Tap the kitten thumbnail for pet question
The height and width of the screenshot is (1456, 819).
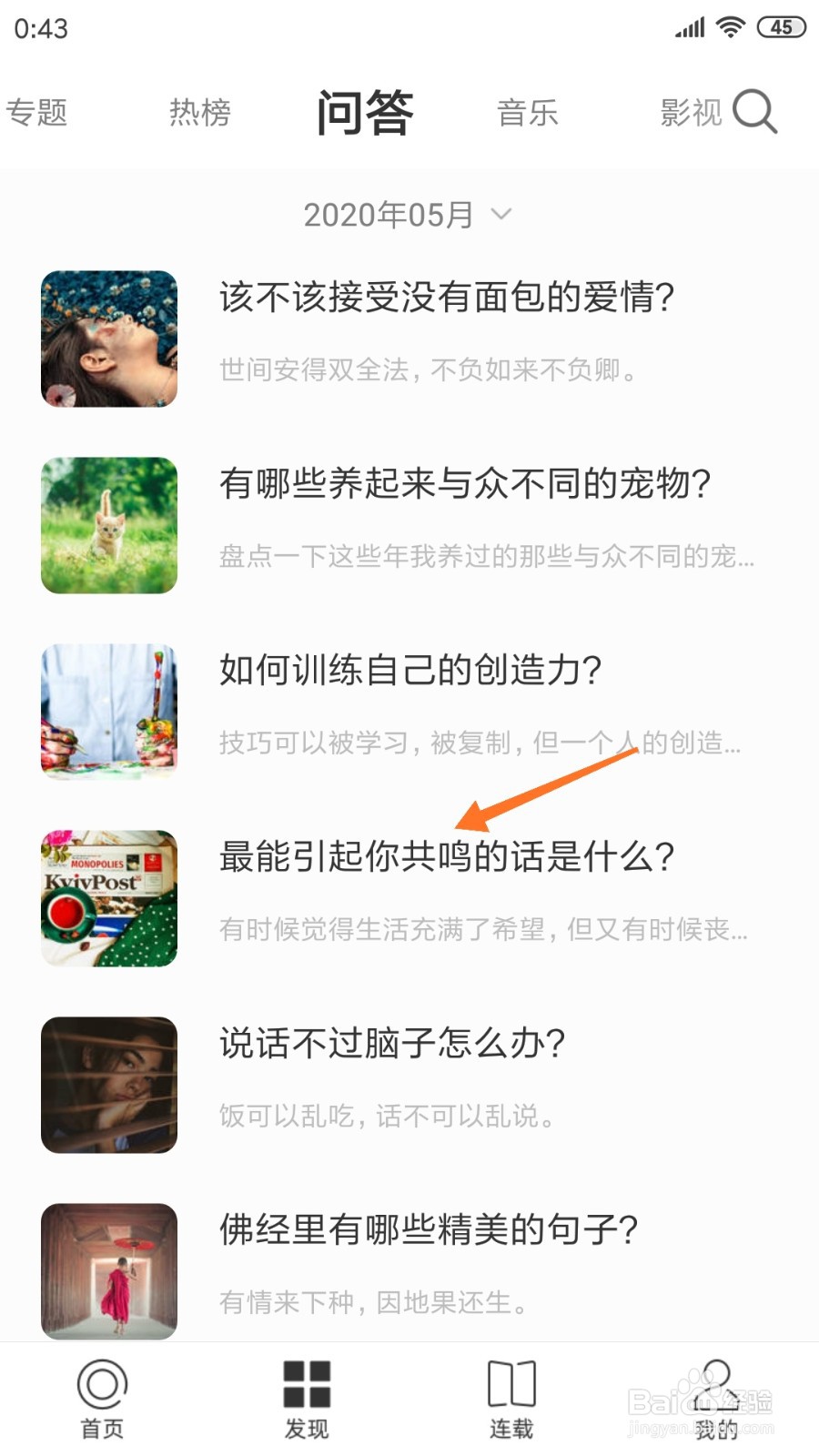point(108,523)
